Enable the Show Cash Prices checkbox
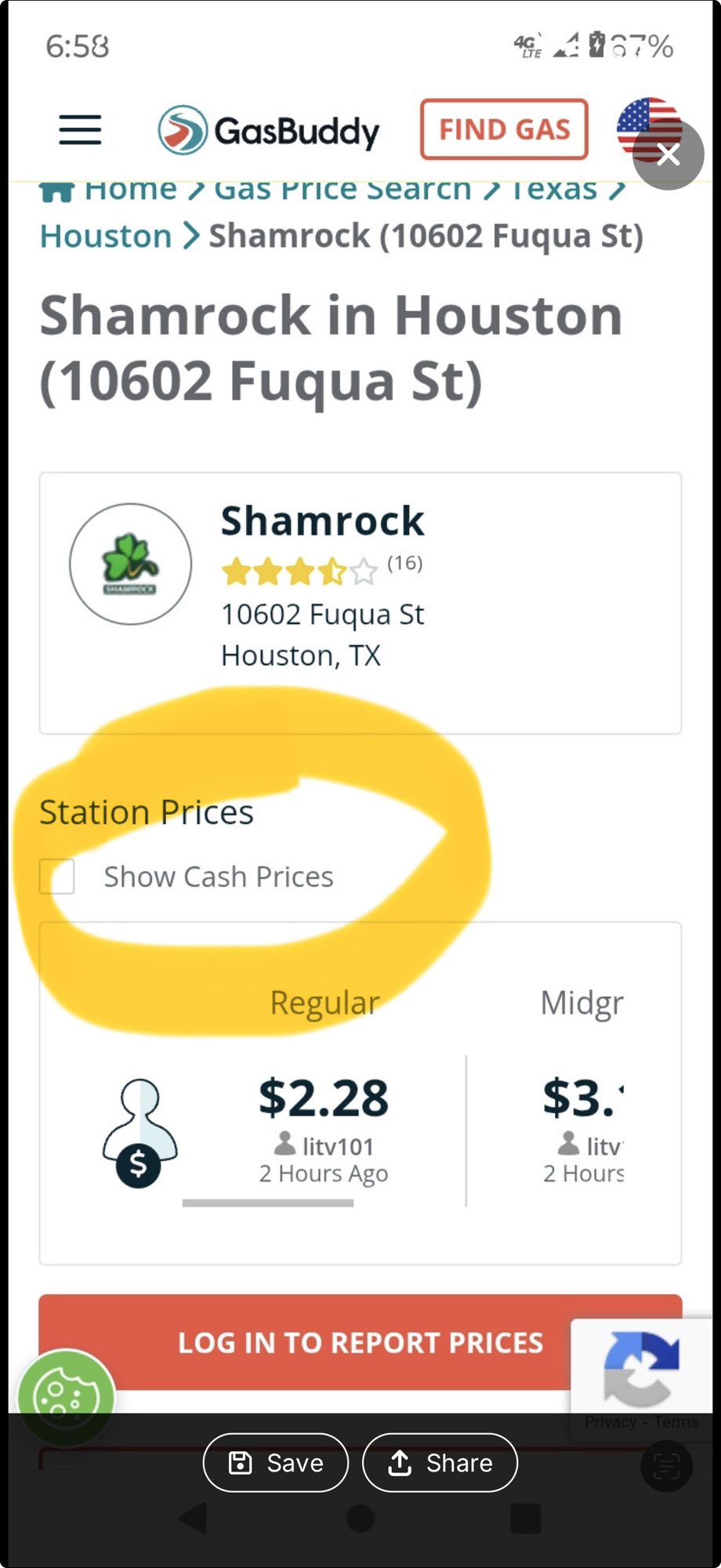The width and height of the screenshot is (721, 1568). tap(57, 877)
